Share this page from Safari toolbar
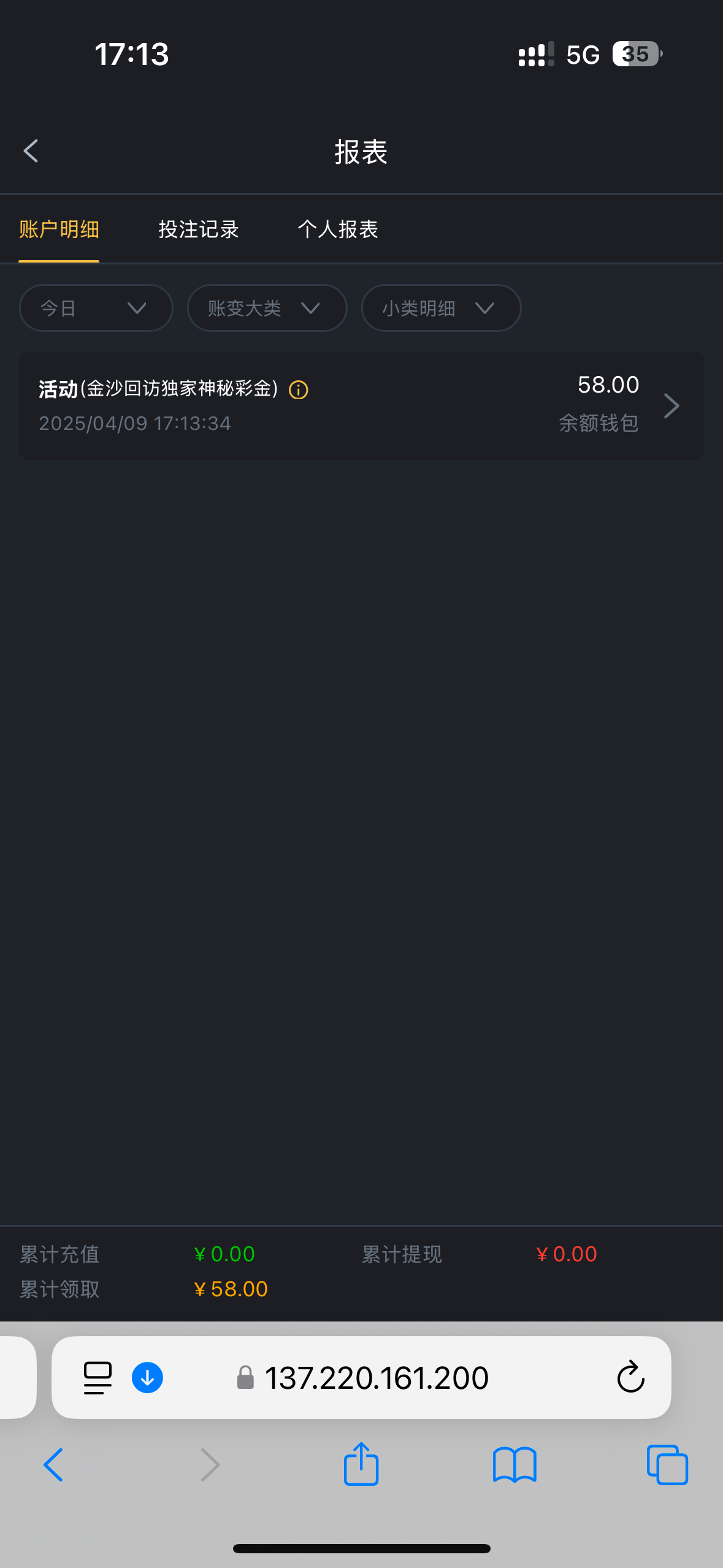 tap(361, 1464)
